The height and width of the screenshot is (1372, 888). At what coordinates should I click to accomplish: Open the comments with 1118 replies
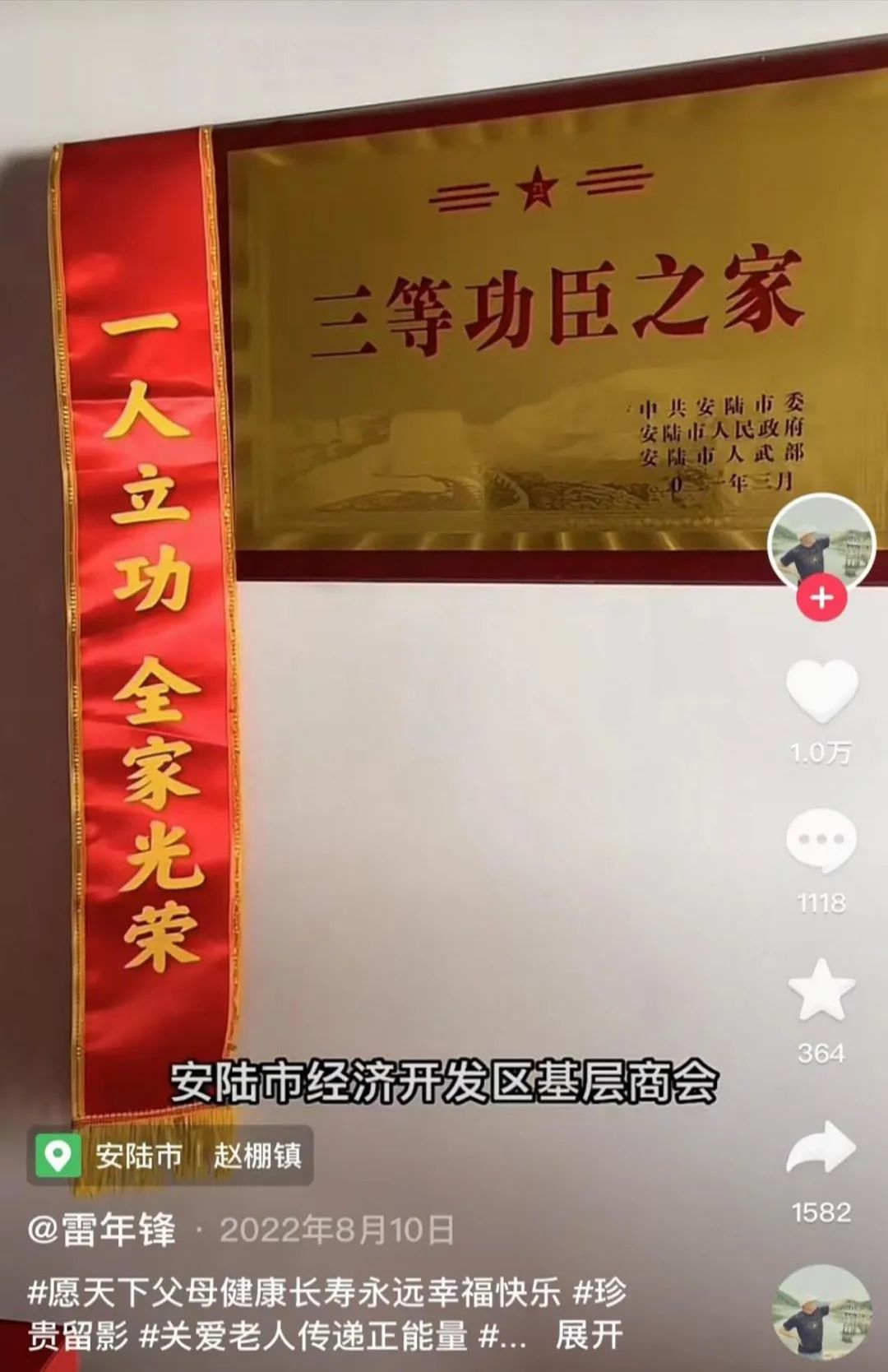tap(821, 842)
